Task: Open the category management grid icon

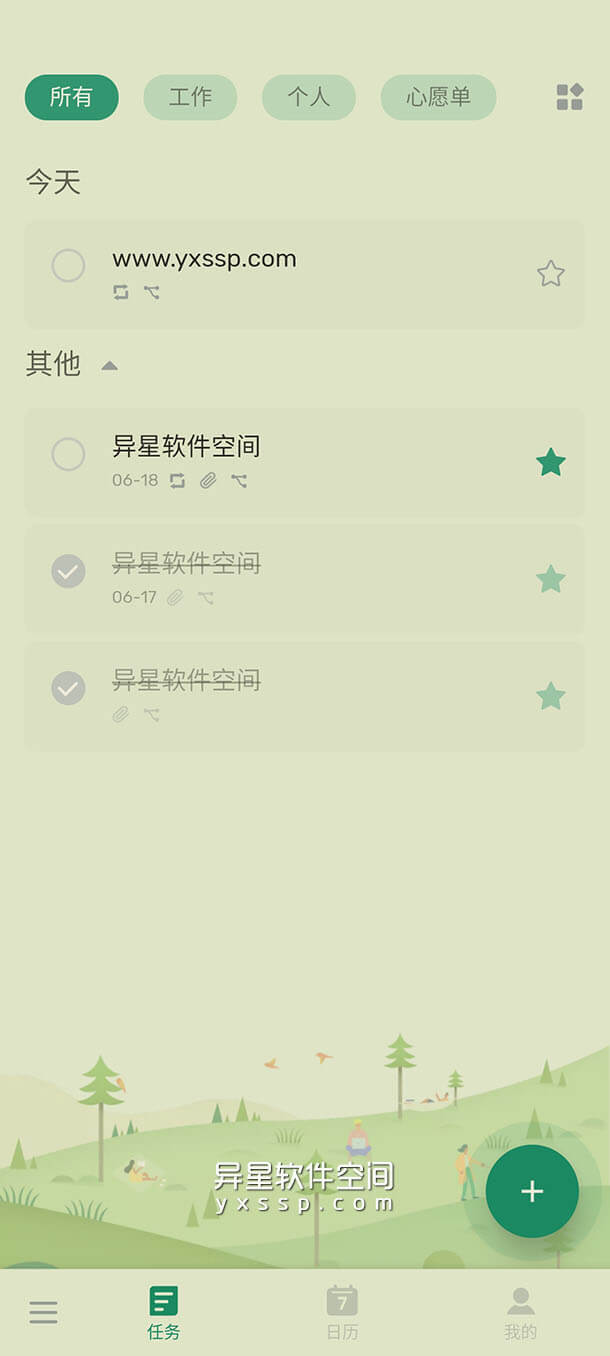Action: [569, 97]
